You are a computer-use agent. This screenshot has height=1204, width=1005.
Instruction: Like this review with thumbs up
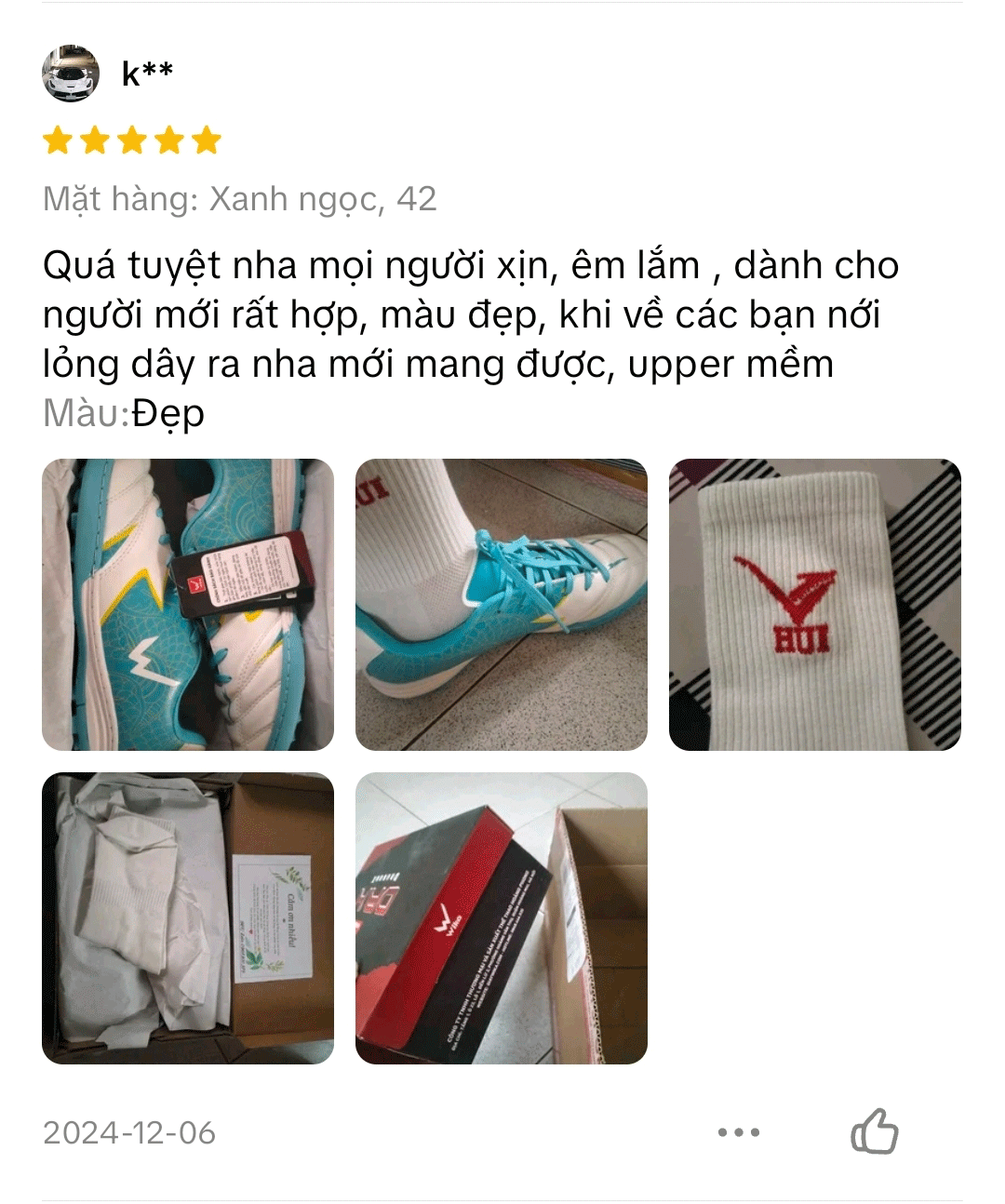tap(875, 1131)
